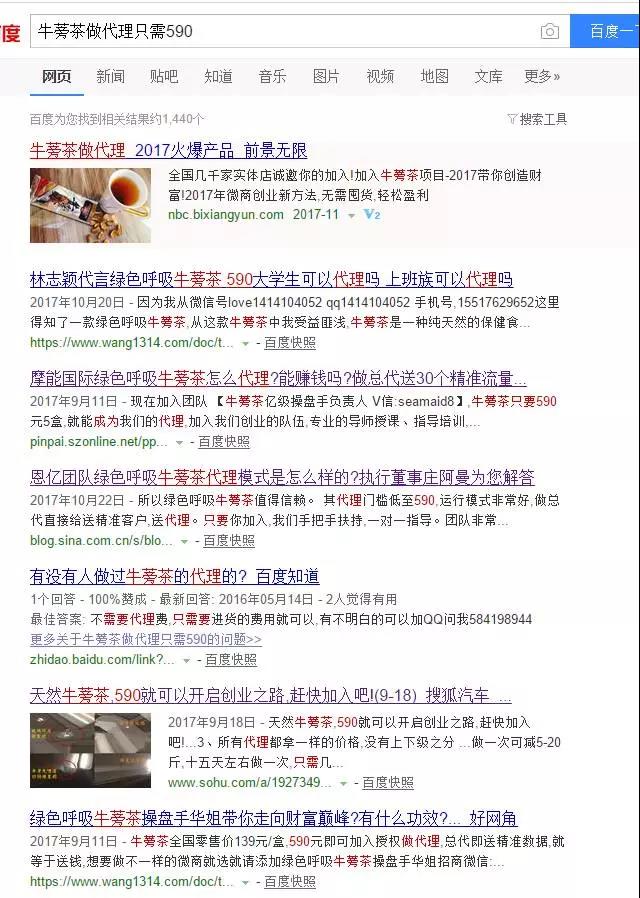Open the 摩能国际绿色呼吸牛蒡茶 result

(x=277, y=378)
